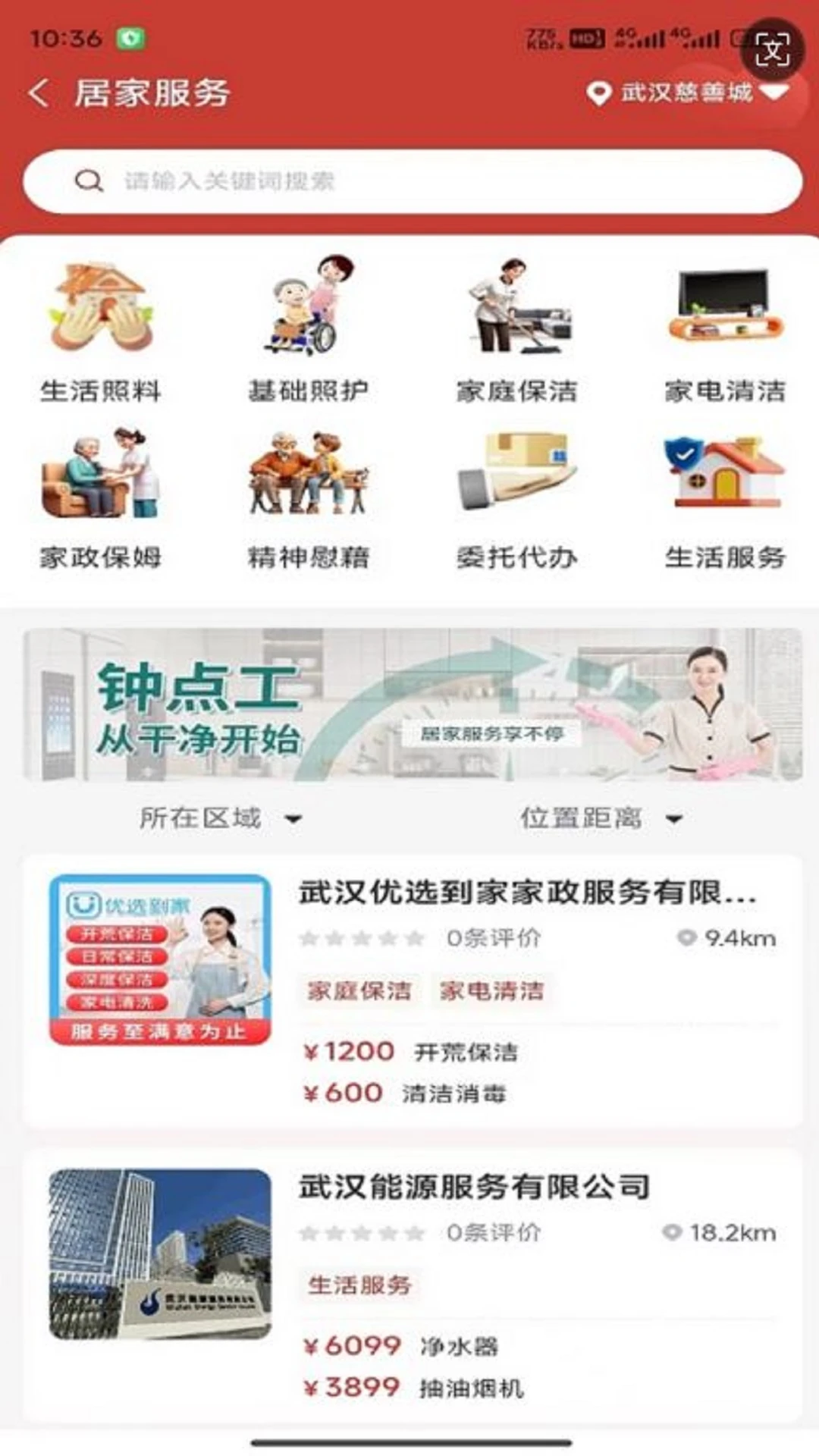819x1456 pixels.
Task: Open 武汉能源服务有限公司 listing
Action: (x=413, y=1285)
